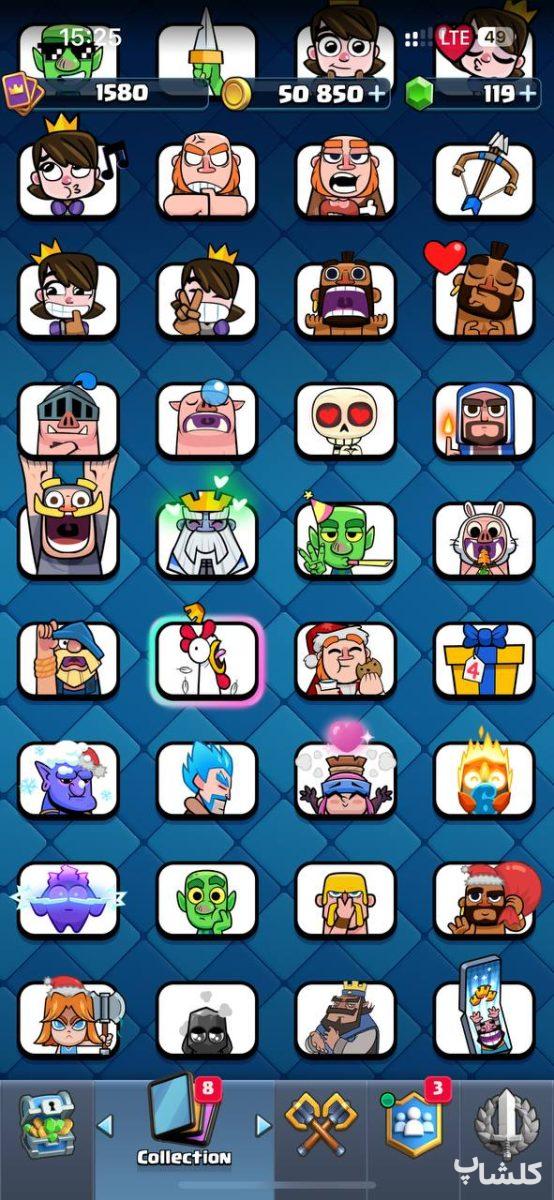Pick the Santa eating cookie emote

(x=345, y=660)
